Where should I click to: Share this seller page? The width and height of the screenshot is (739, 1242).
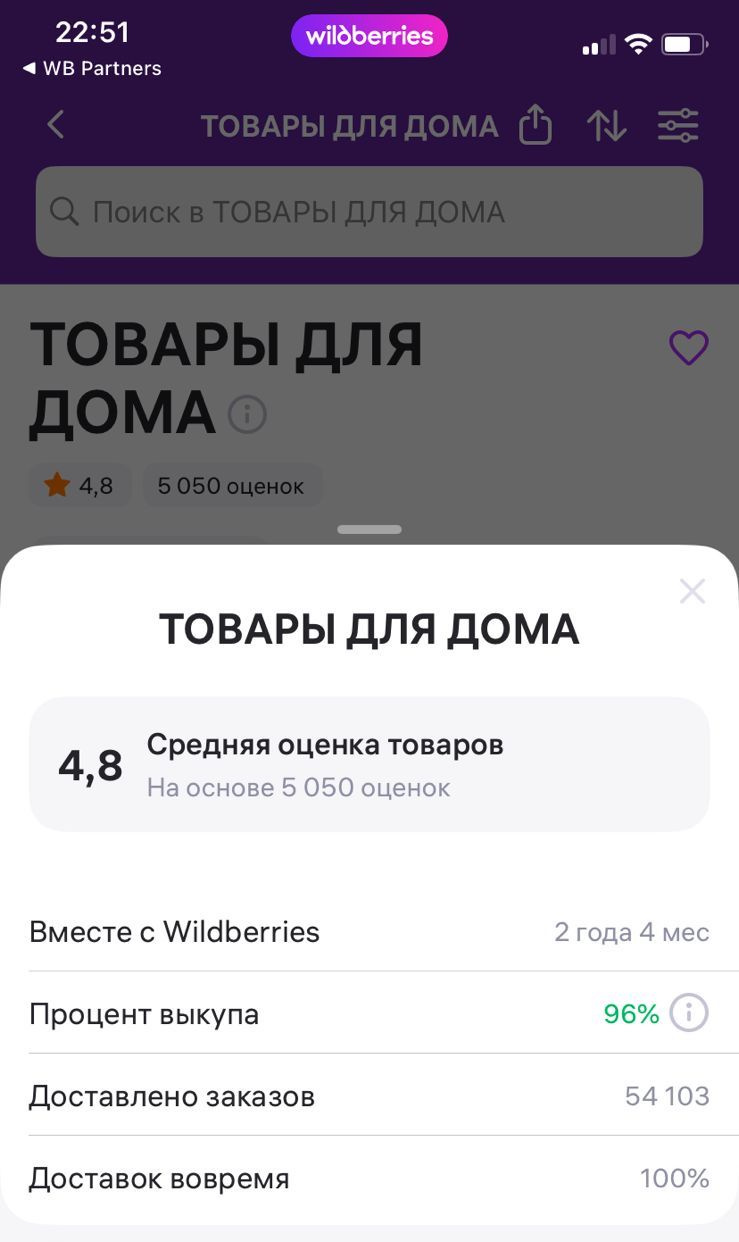pyautogui.click(x=535, y=126)
